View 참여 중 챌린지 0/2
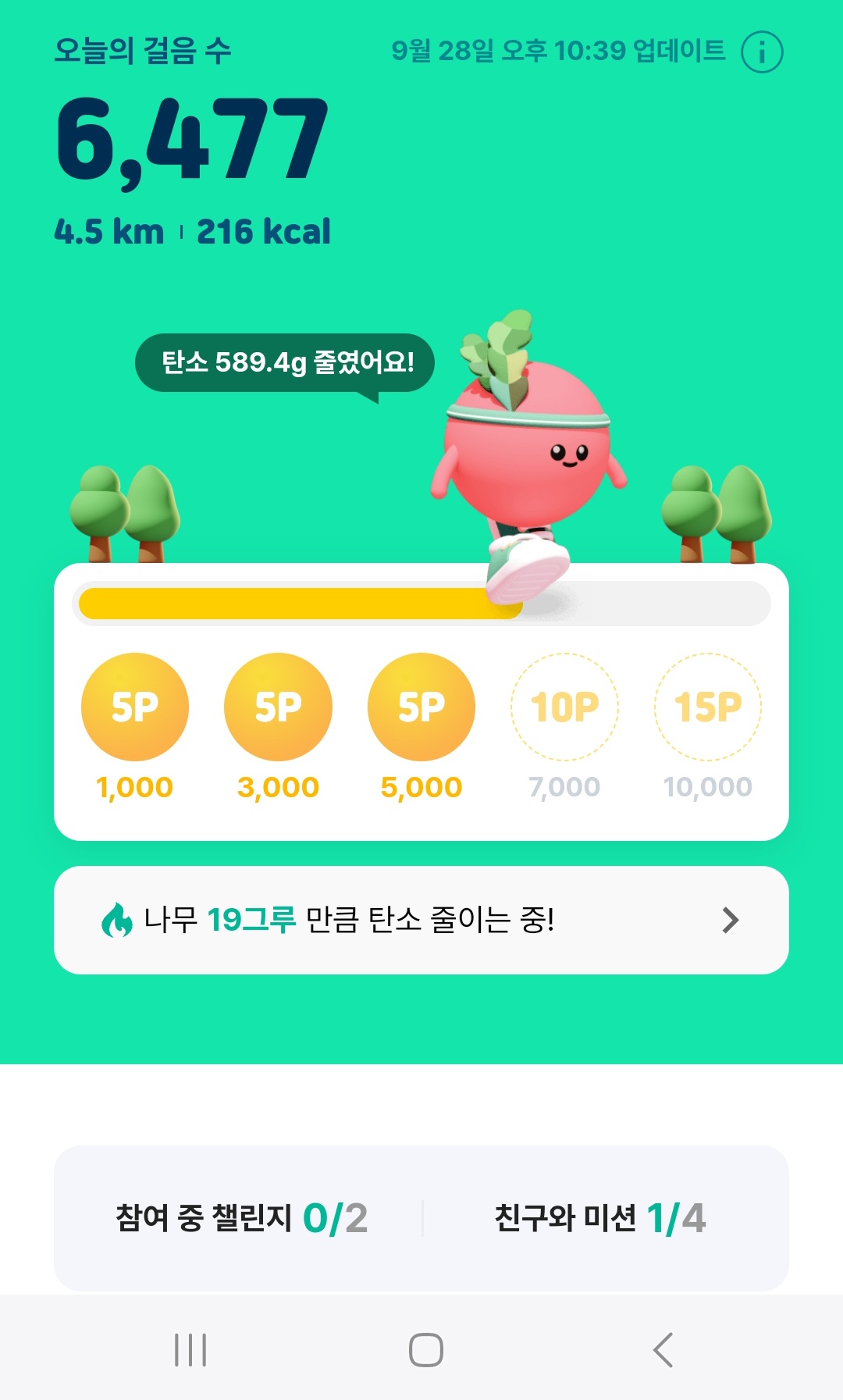 [x=241, y=1218]
